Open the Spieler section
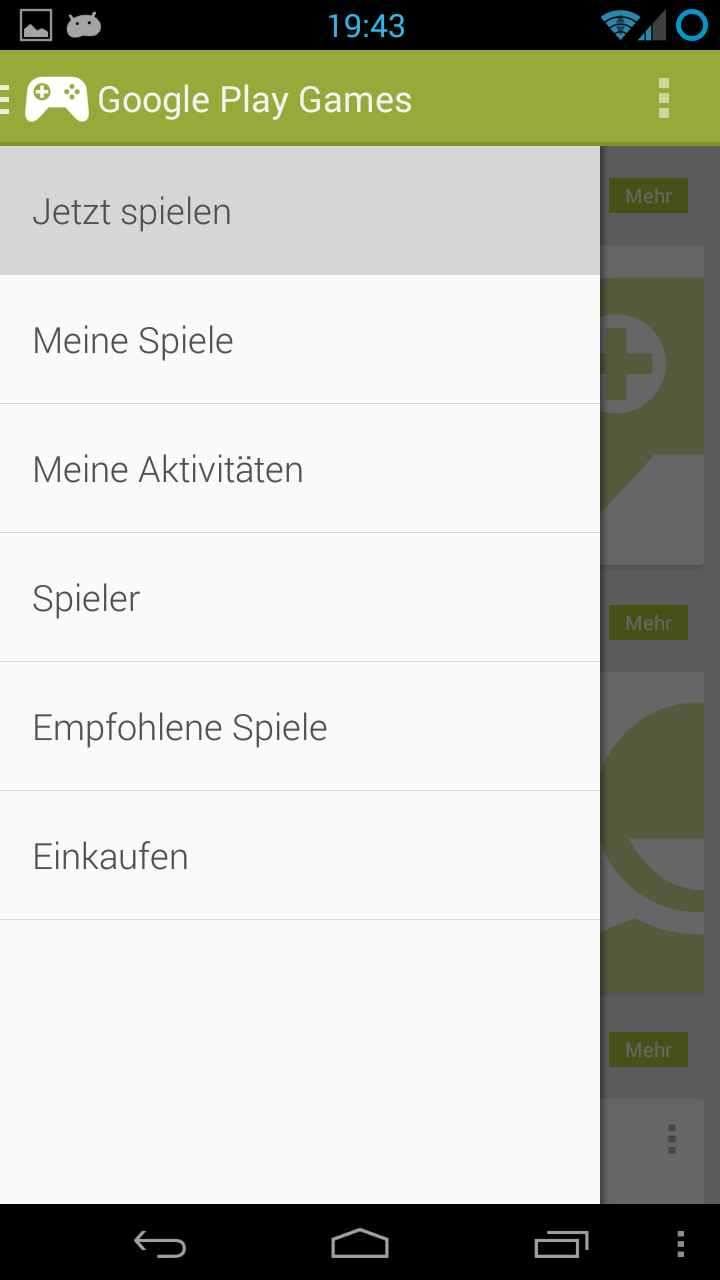 [300, 599]
